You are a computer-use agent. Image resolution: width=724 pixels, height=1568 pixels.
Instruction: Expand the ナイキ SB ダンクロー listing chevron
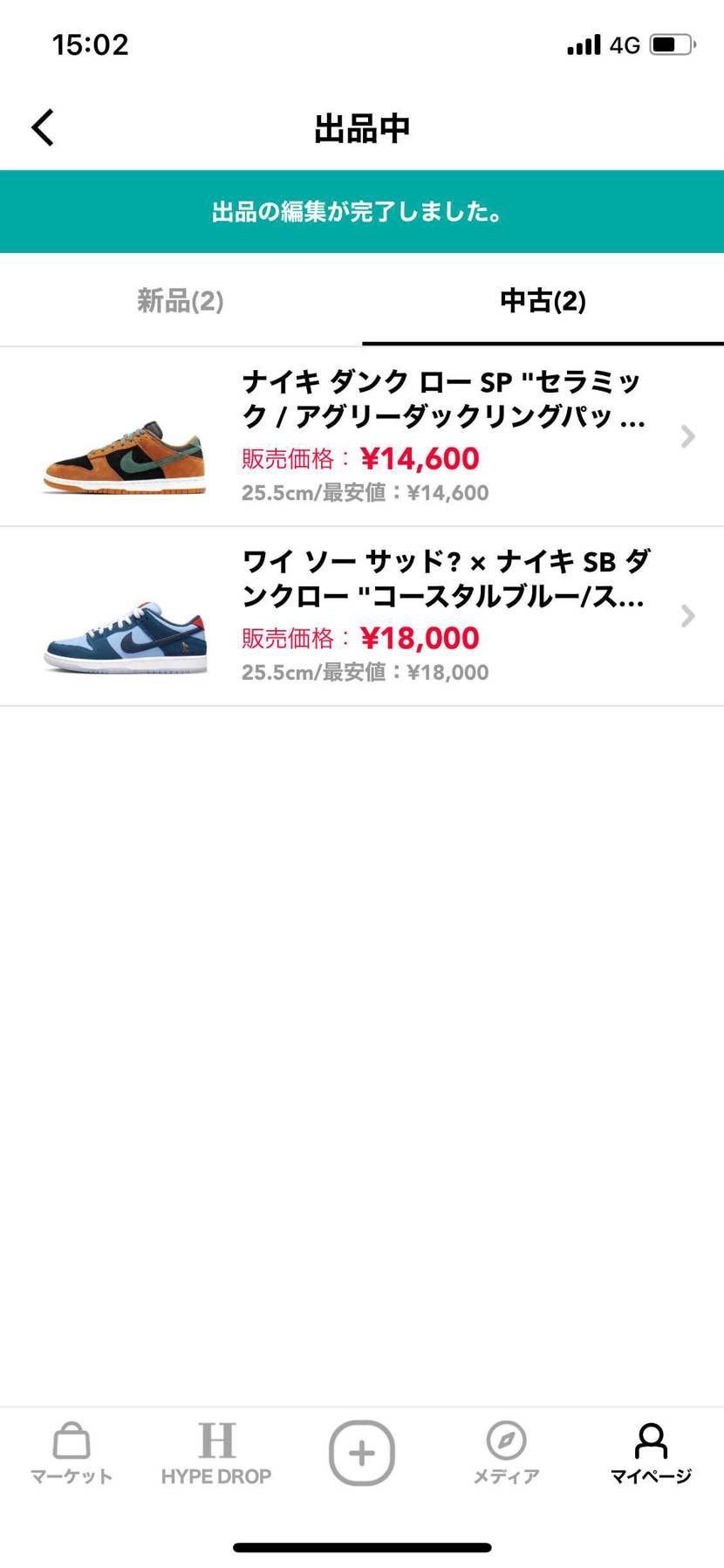(688, 616)
